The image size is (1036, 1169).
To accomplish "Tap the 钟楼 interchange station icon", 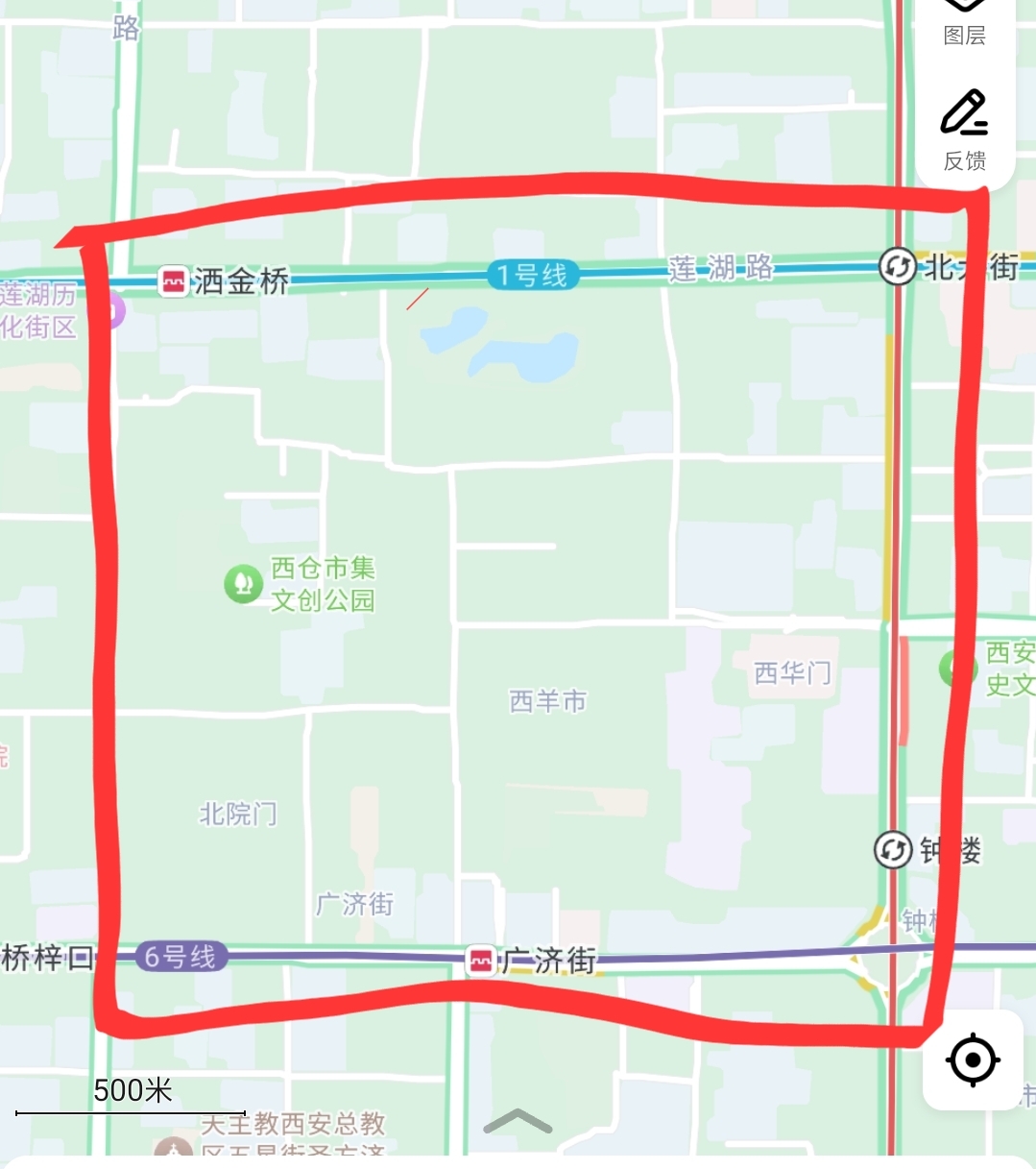I will click(x=893, y=849).
